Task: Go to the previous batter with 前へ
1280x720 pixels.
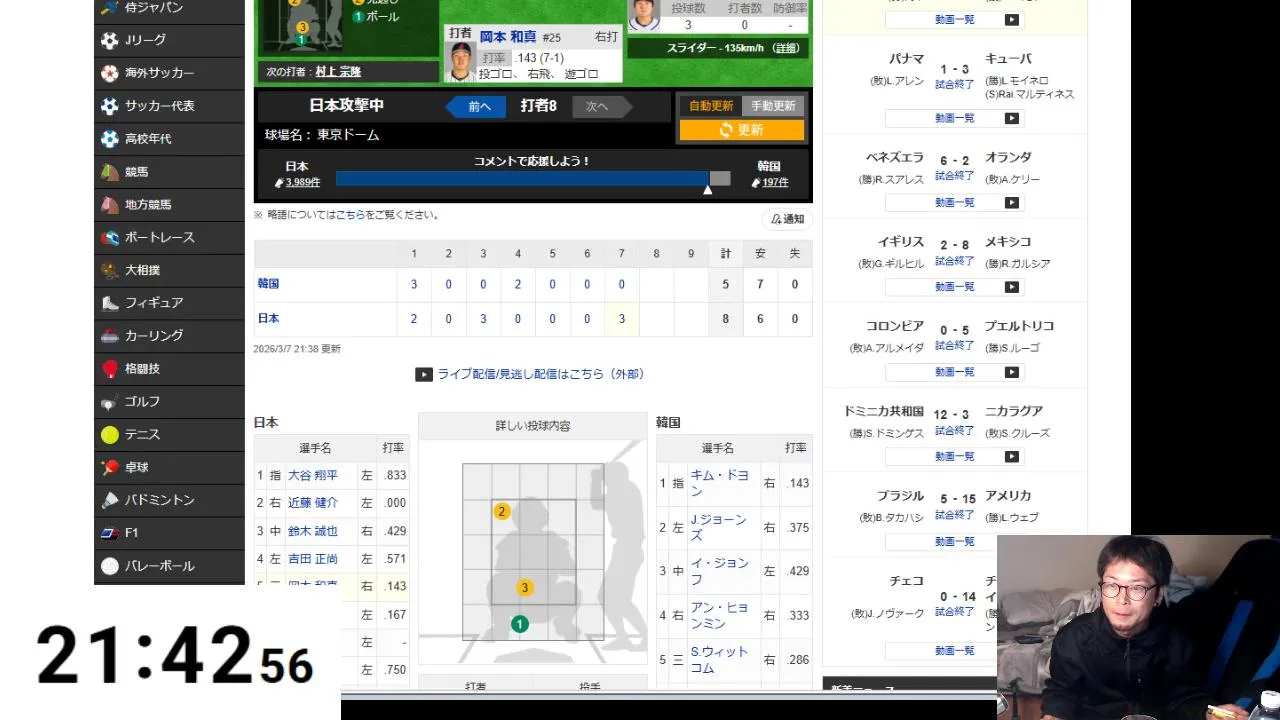Action: [x=480, y=106]
